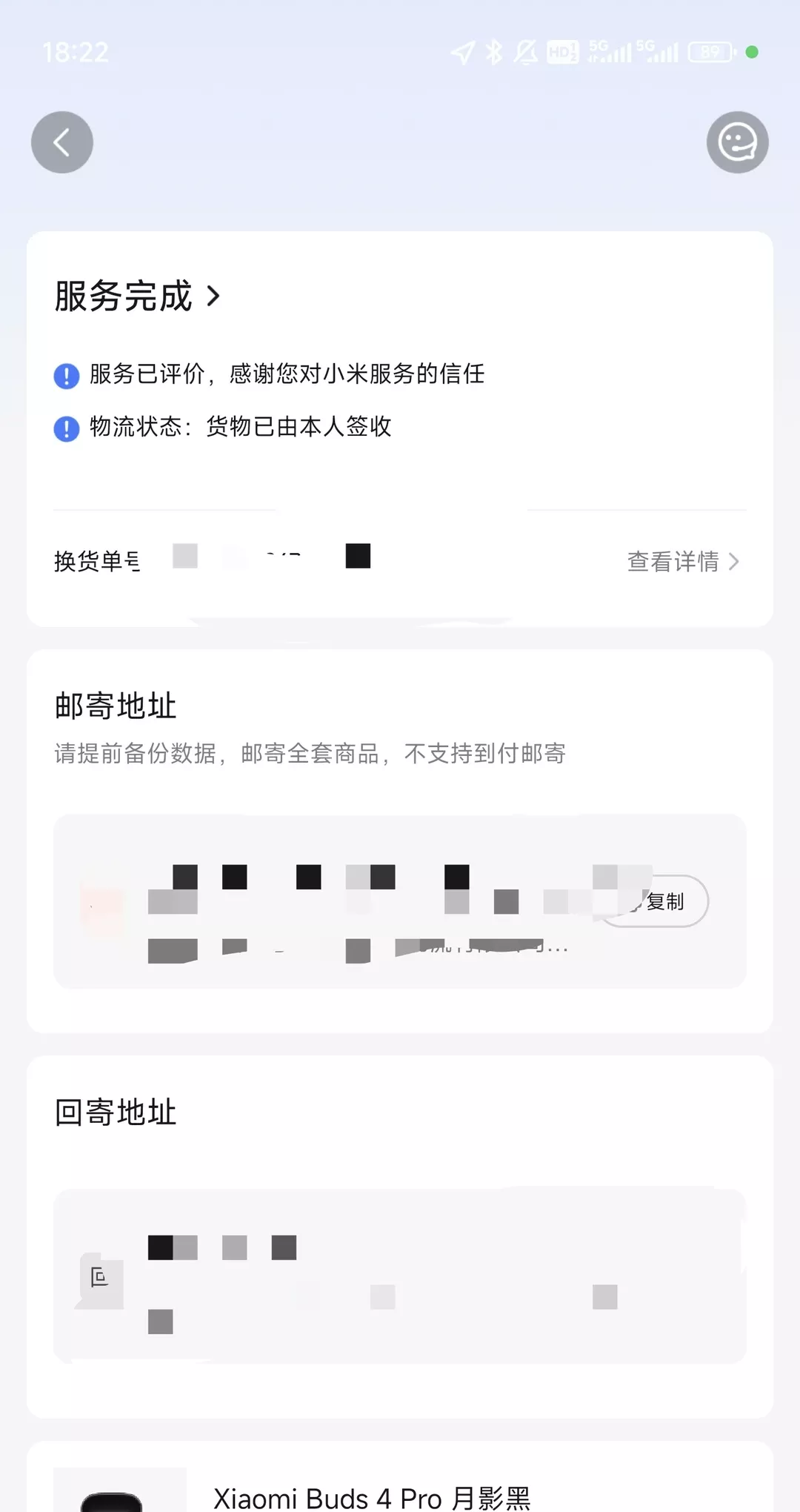Click the battery indicator showing 89
Viewport: 800px width, 1512px height.
(x=709, y=53)
